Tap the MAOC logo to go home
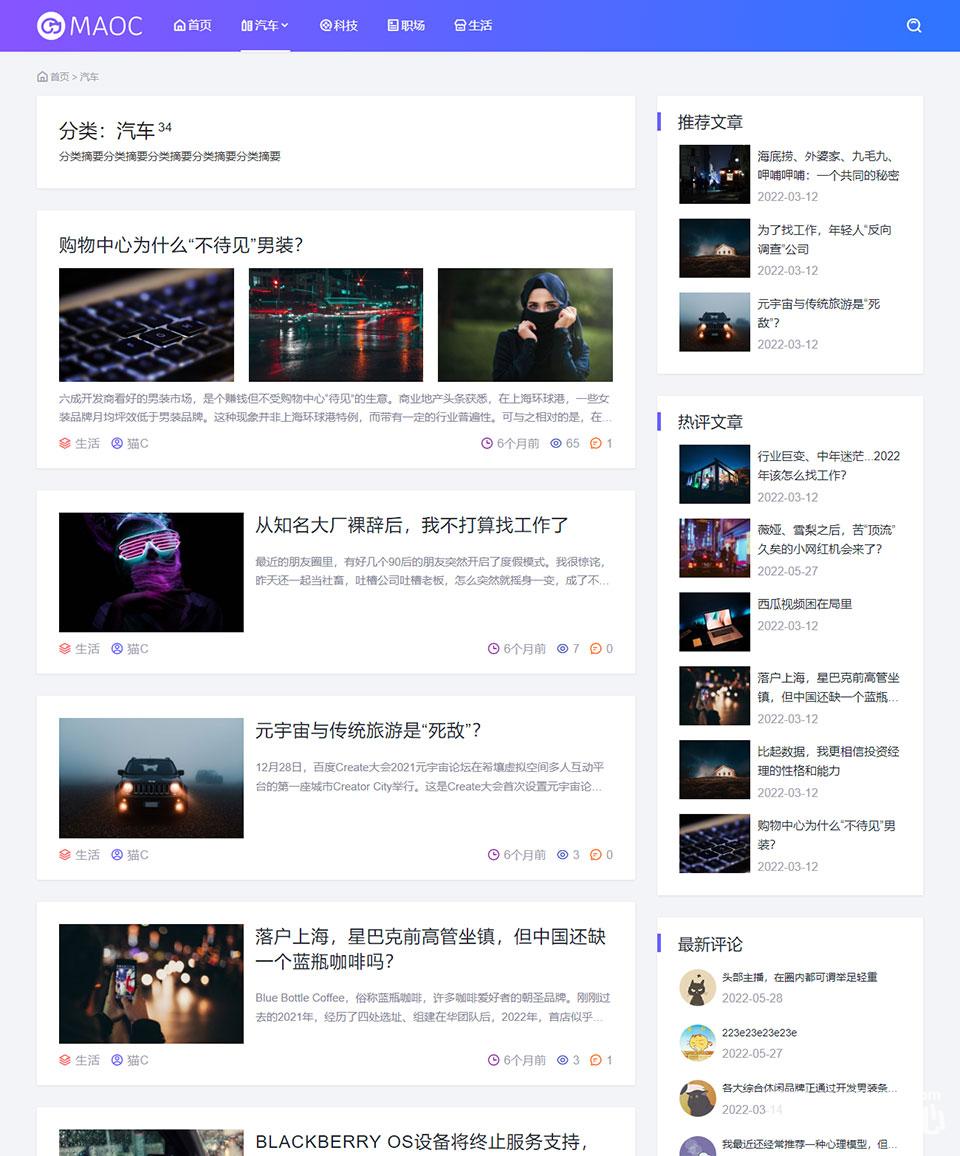This screenshot has height=1156, width=960. point(90,26)
